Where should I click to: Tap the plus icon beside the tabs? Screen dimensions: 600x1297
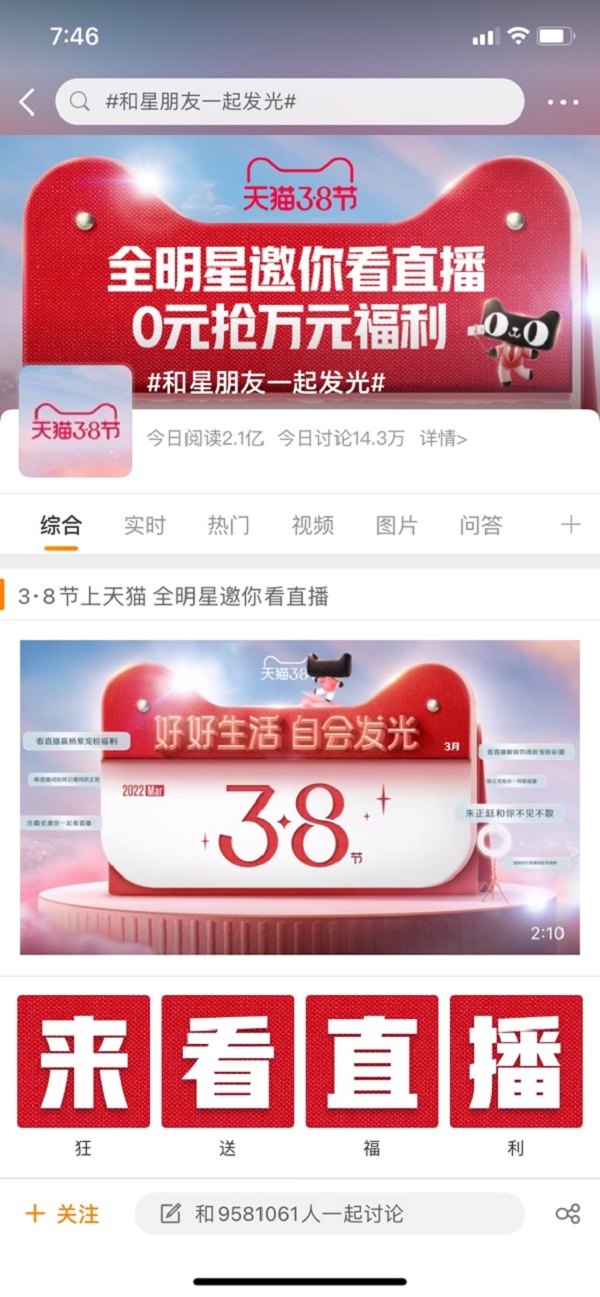coord(570,525)
